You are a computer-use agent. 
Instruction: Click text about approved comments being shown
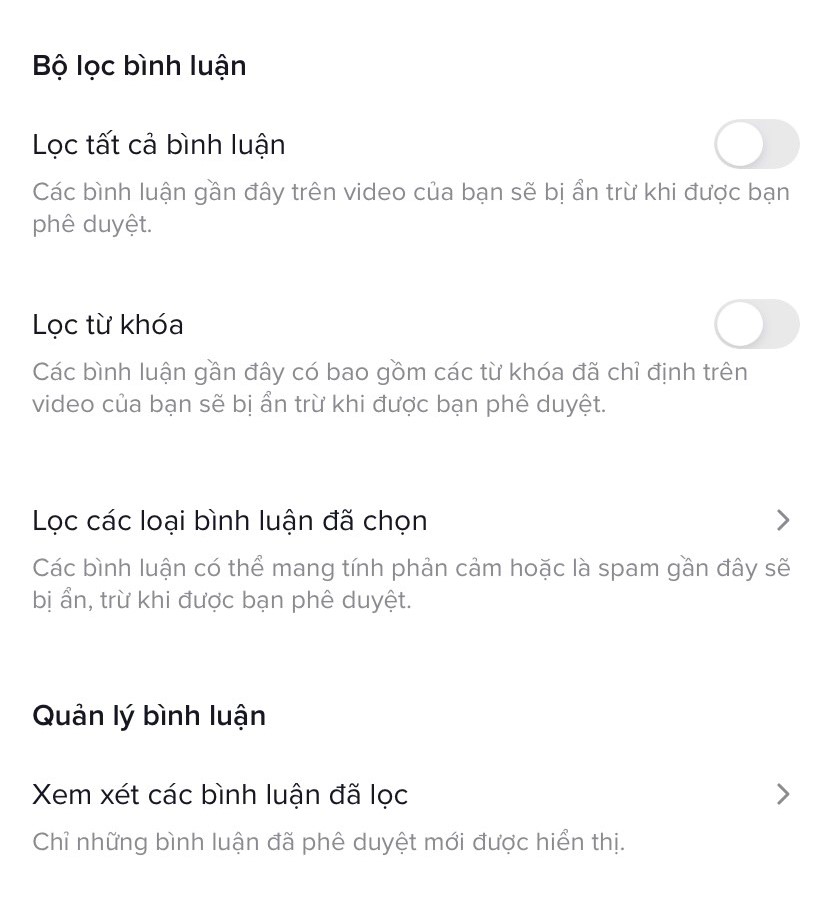coord(330,841)
